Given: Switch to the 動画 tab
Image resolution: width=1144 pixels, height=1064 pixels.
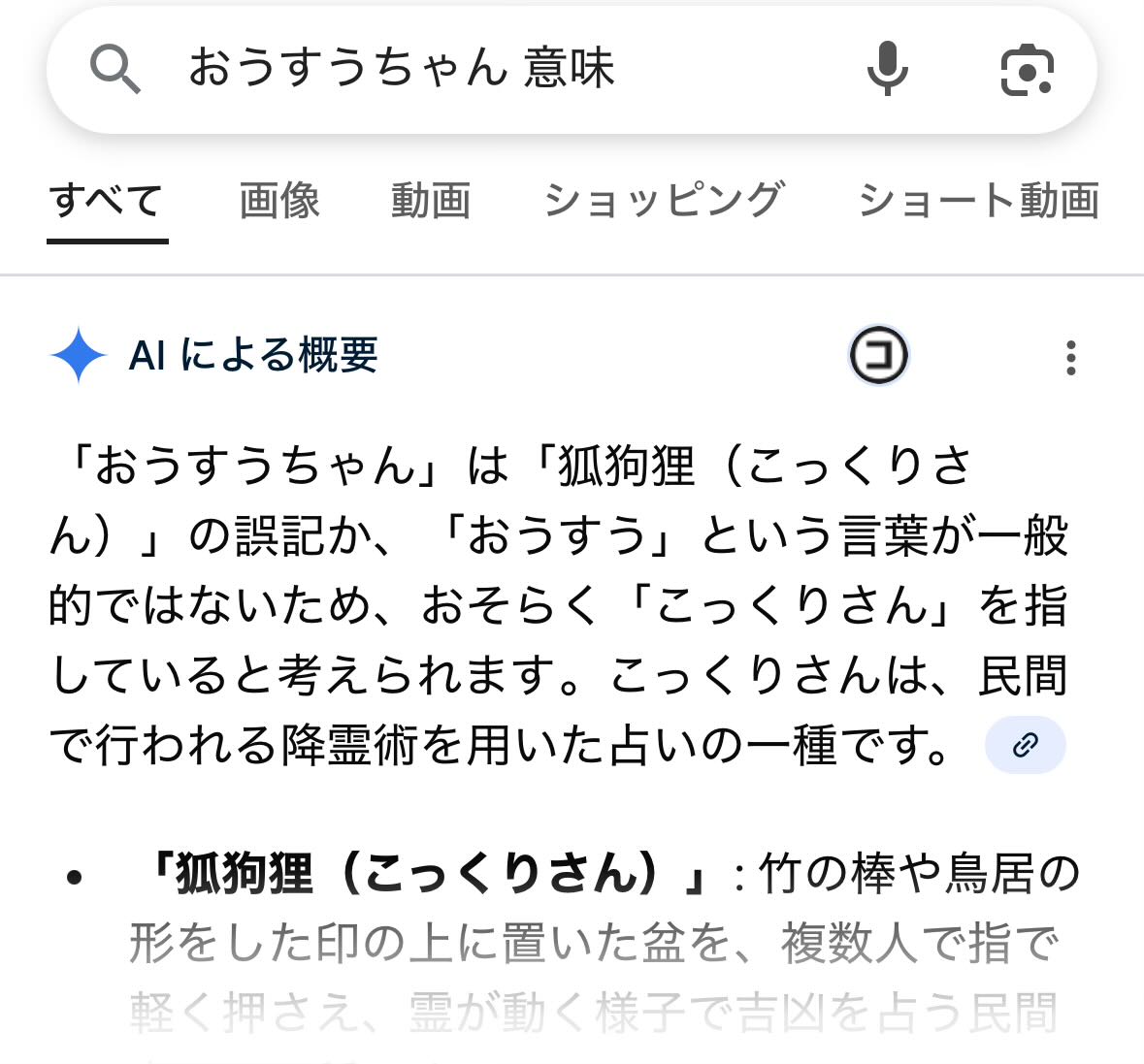Looking at the screenshot, I should point(431,201).
